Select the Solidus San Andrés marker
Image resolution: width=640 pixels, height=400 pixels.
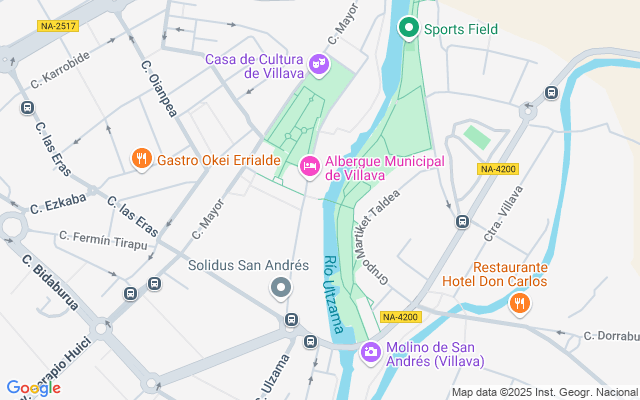click(281, 289)
